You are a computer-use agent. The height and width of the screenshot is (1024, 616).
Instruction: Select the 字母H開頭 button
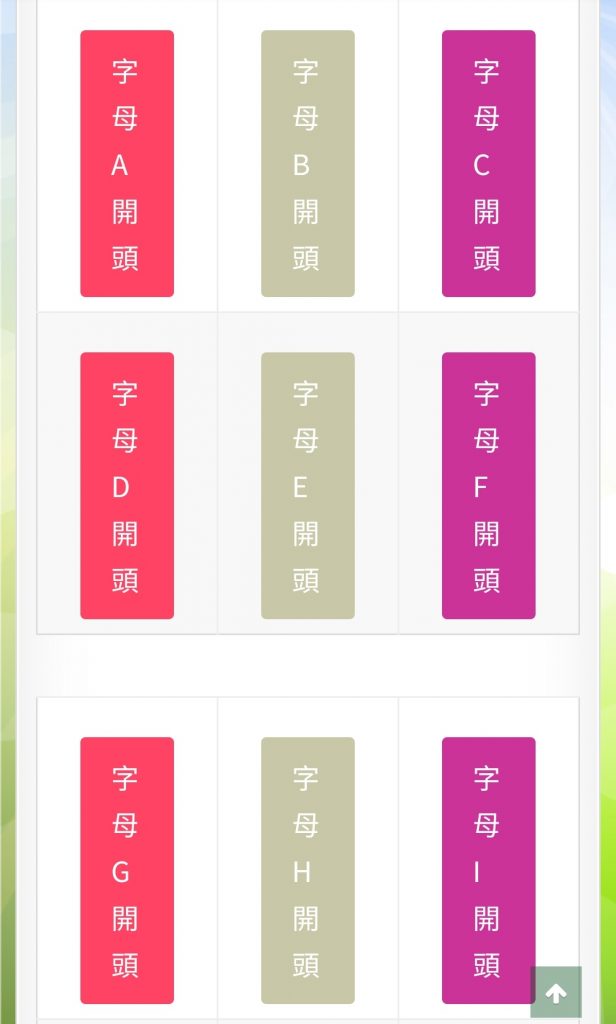click(x=308, y=870)
